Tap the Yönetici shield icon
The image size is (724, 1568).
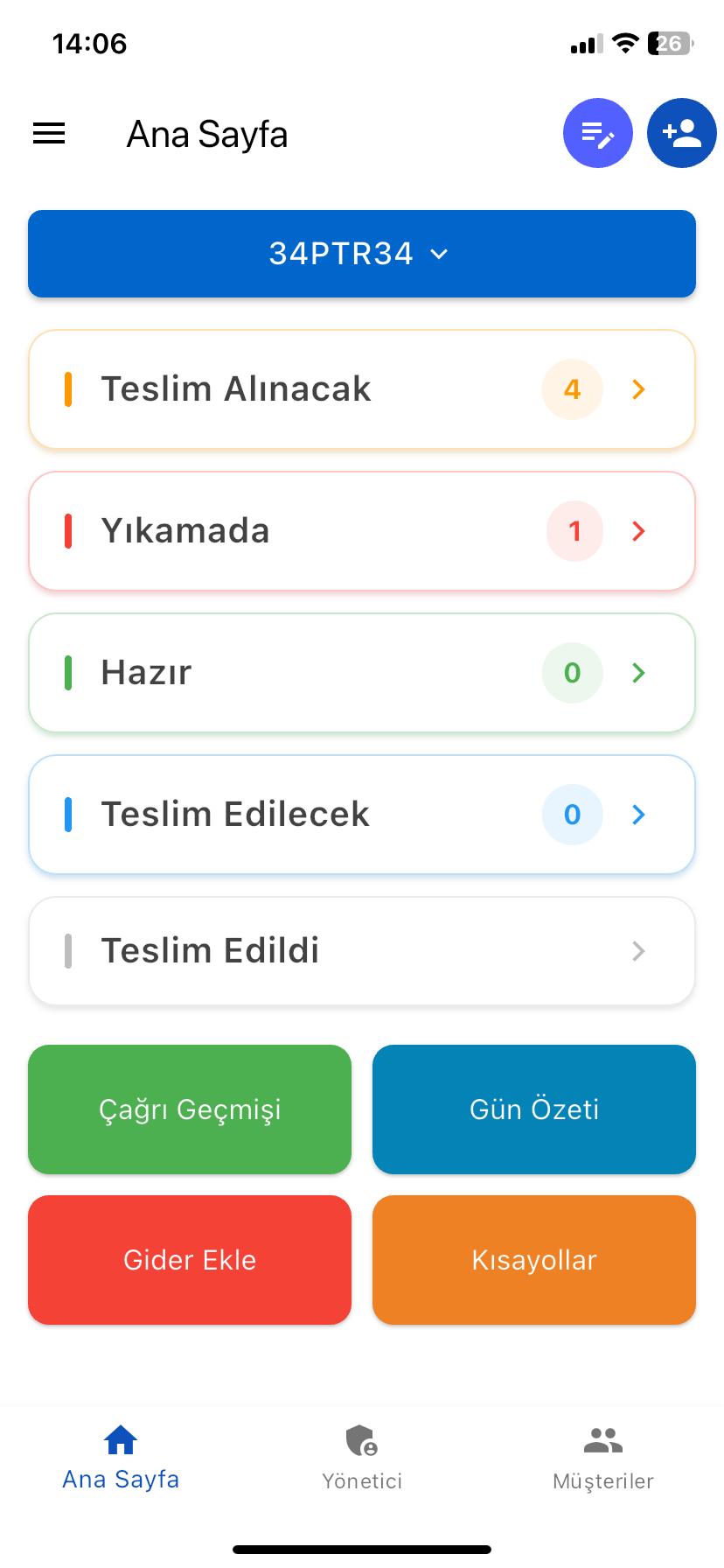click(x=361, y=1439)
